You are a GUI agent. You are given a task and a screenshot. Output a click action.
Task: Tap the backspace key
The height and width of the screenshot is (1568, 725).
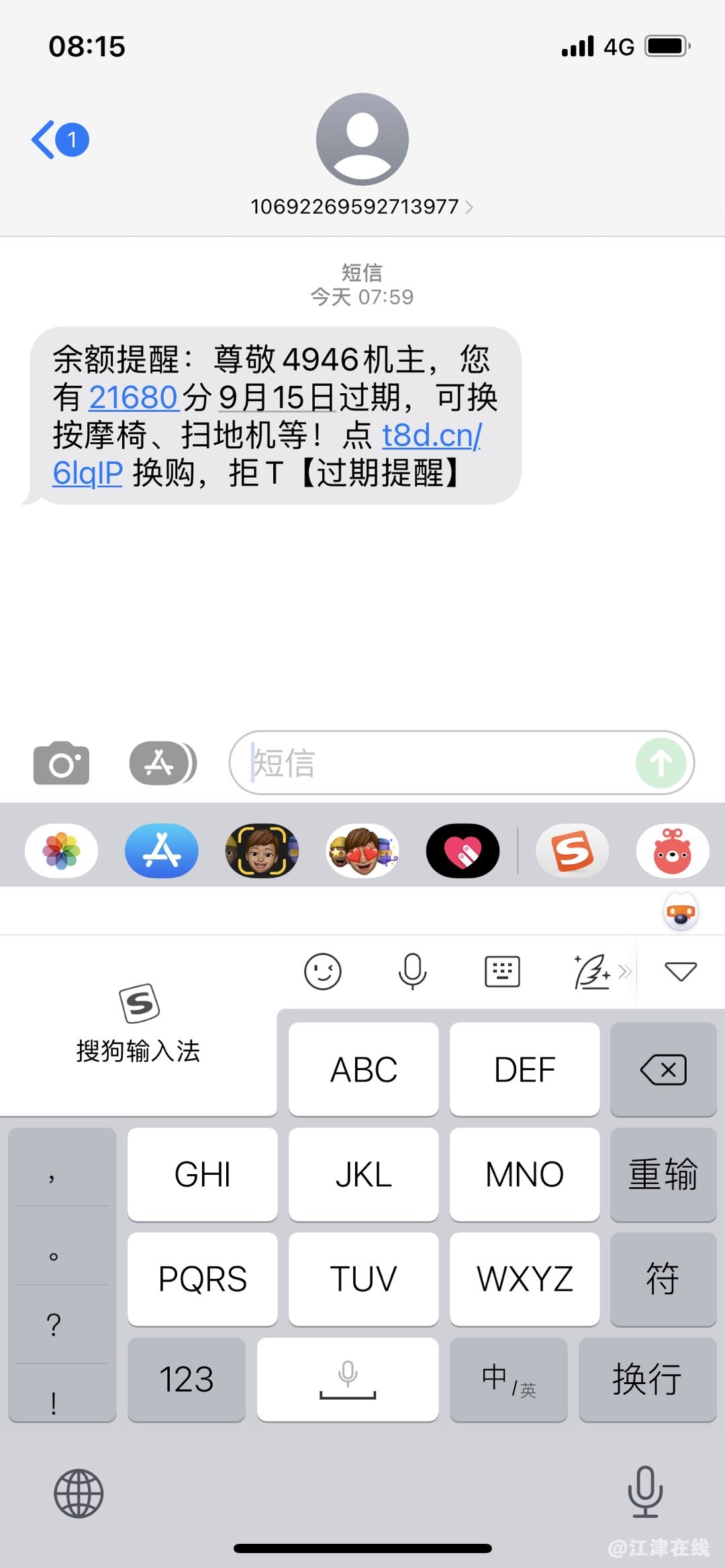(663, 1069)
